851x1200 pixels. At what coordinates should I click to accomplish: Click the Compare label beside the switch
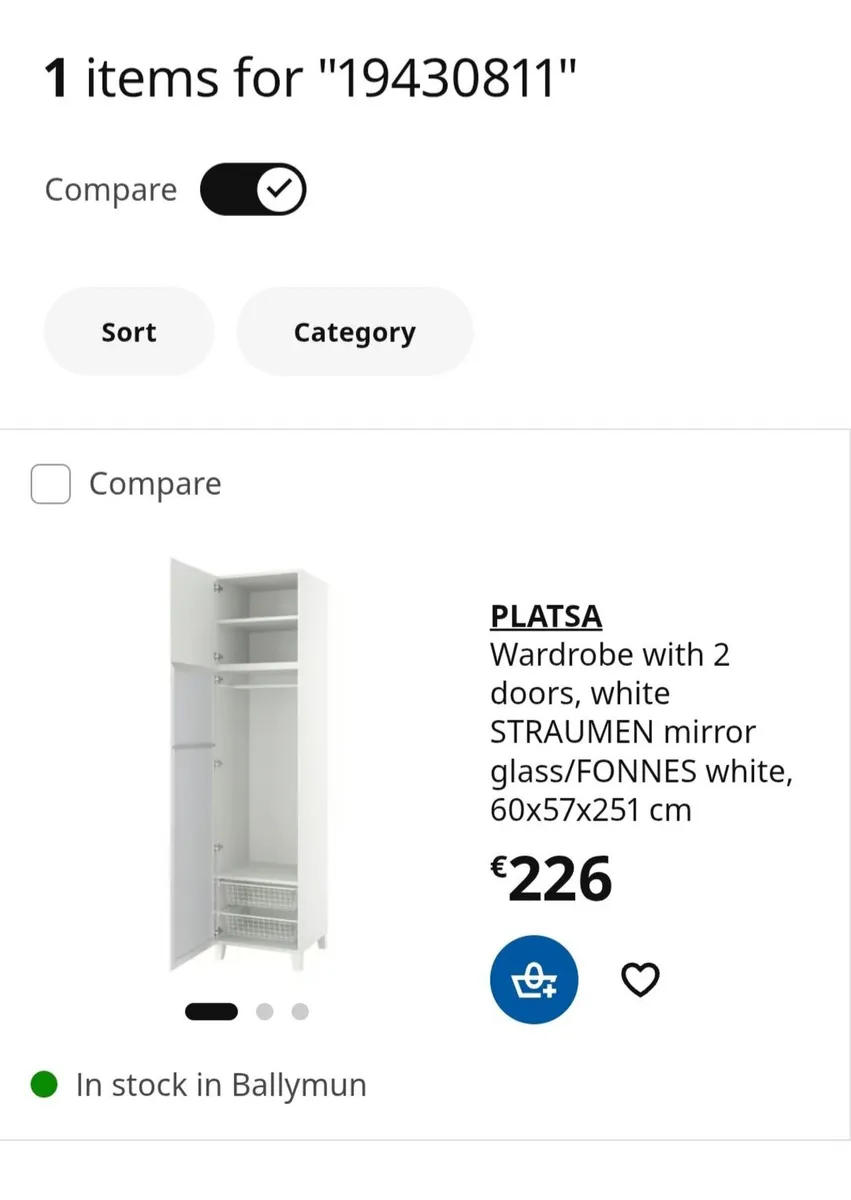[110, 189]
